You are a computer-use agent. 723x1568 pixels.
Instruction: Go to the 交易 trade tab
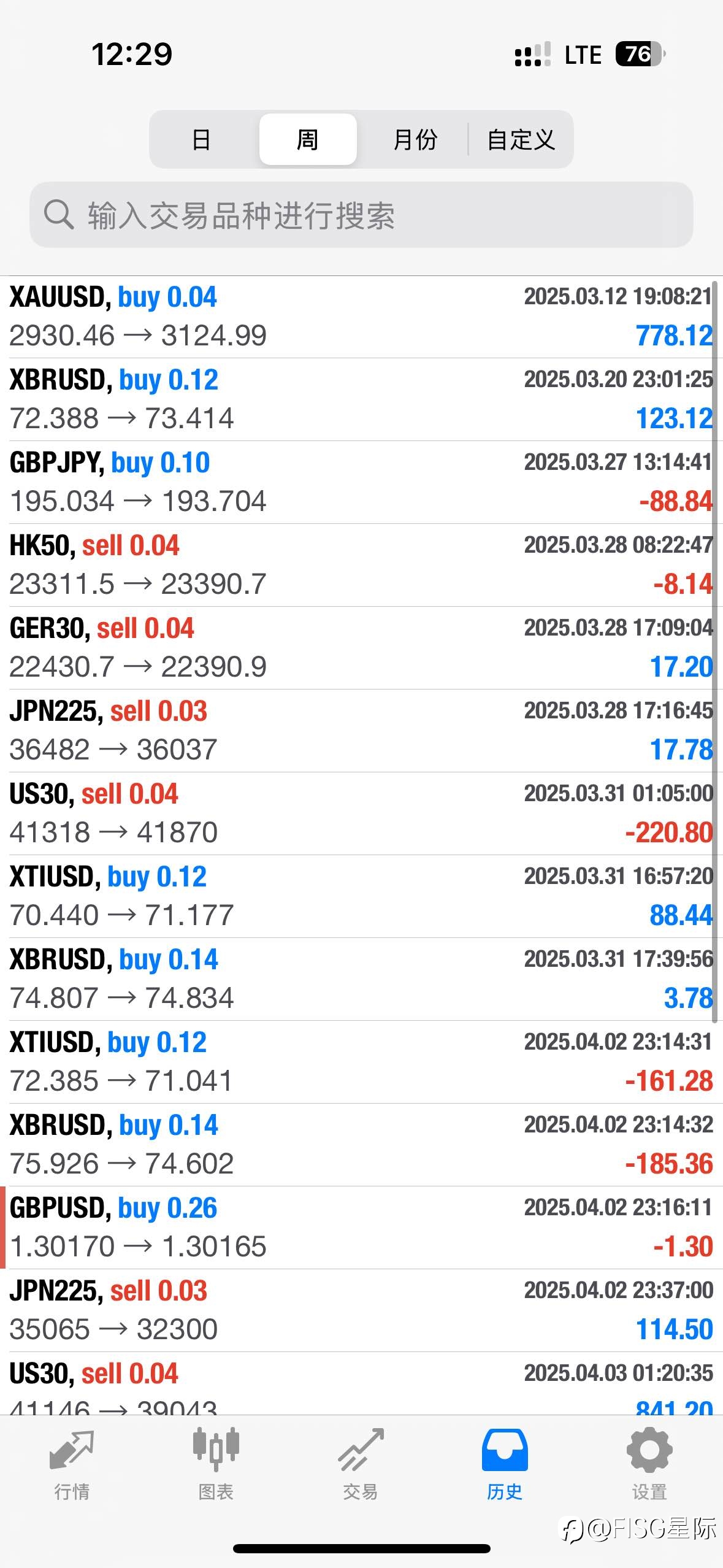click(361, 1464)
